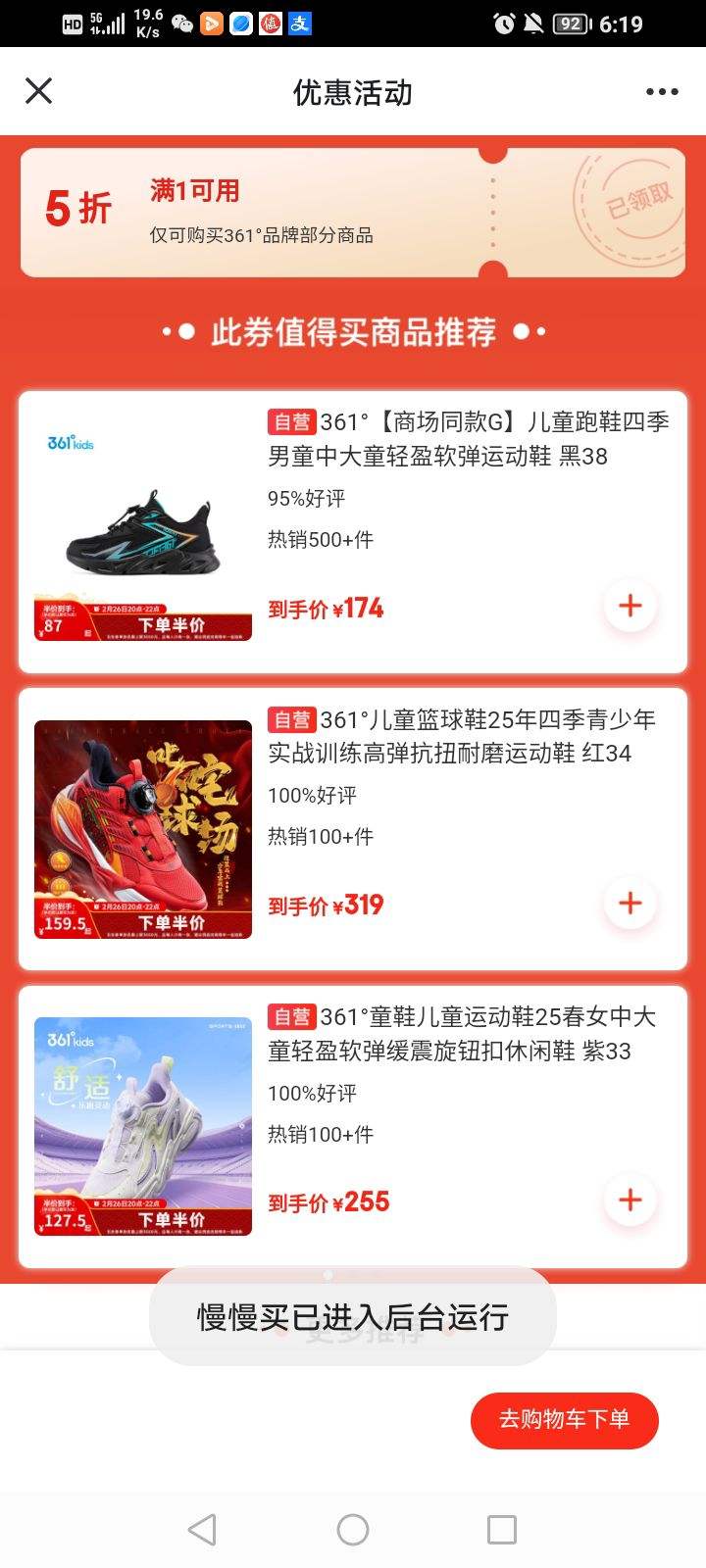Close the 优惠活动 page with the X
The image size is (706, 1568).
click(37, 90)
